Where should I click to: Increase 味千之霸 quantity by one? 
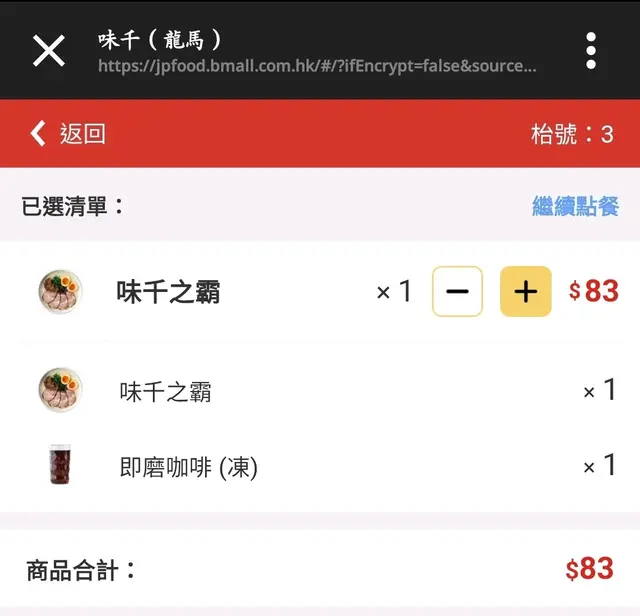point(525,292)
